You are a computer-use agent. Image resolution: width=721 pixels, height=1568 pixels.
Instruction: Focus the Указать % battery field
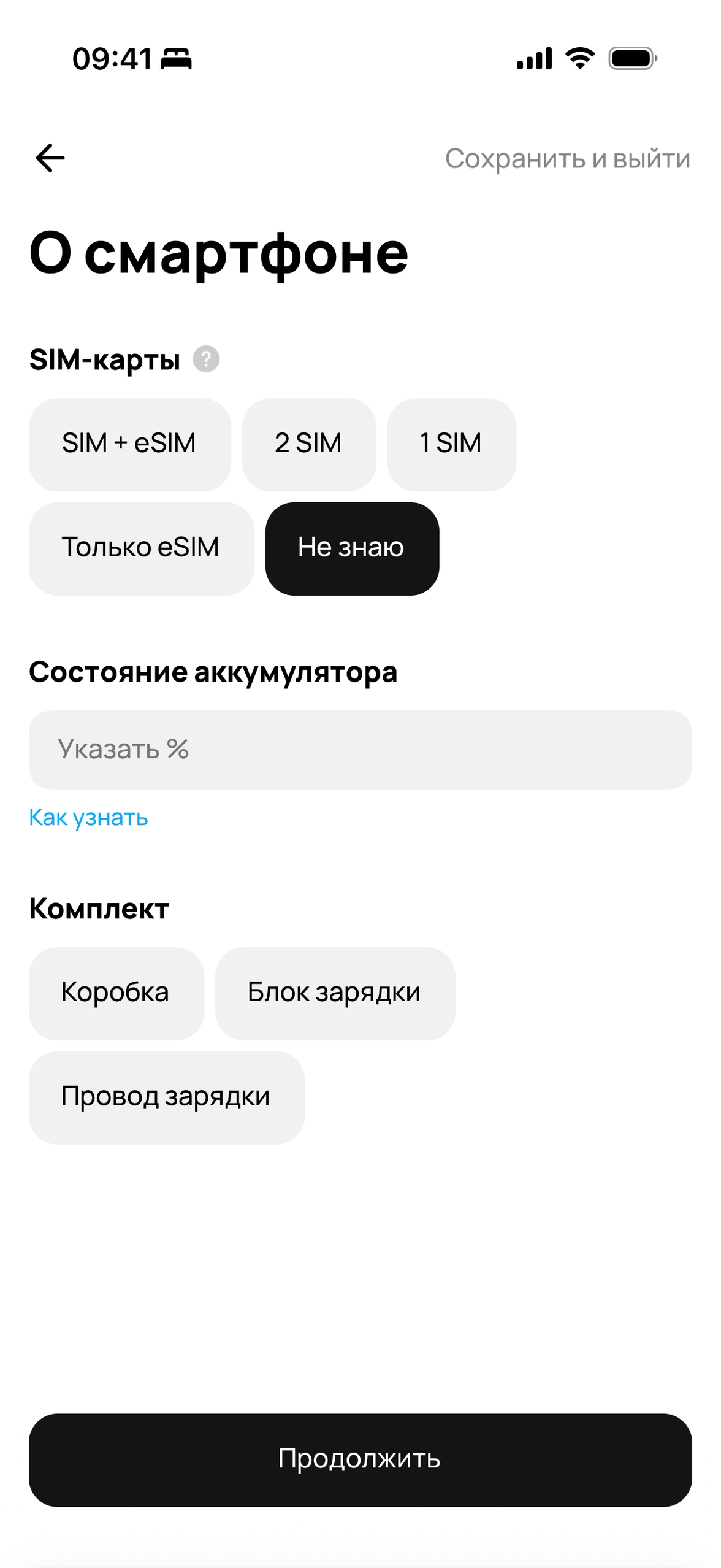[x=360, y=750]
